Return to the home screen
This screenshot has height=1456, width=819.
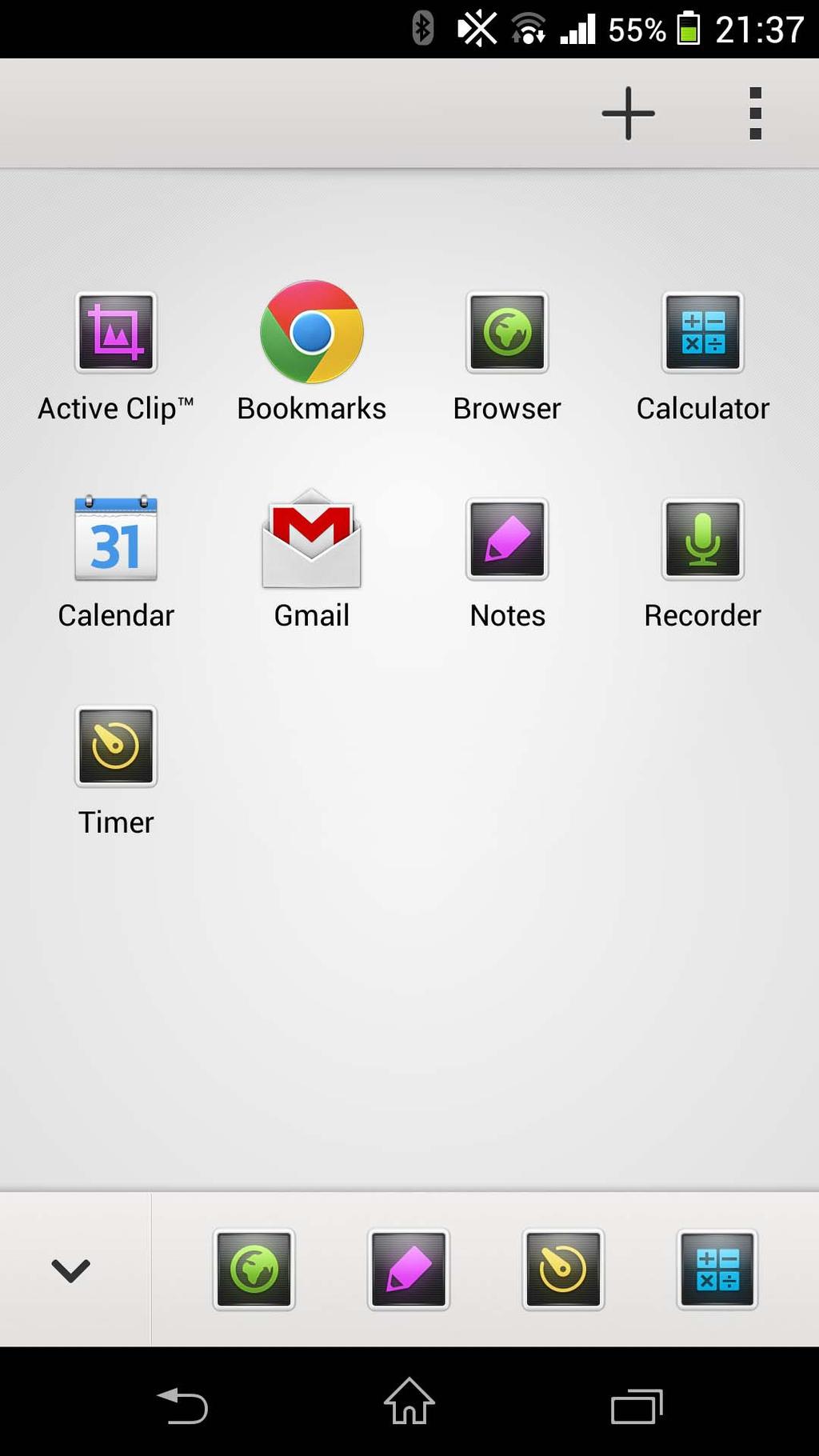(409, 1402)
